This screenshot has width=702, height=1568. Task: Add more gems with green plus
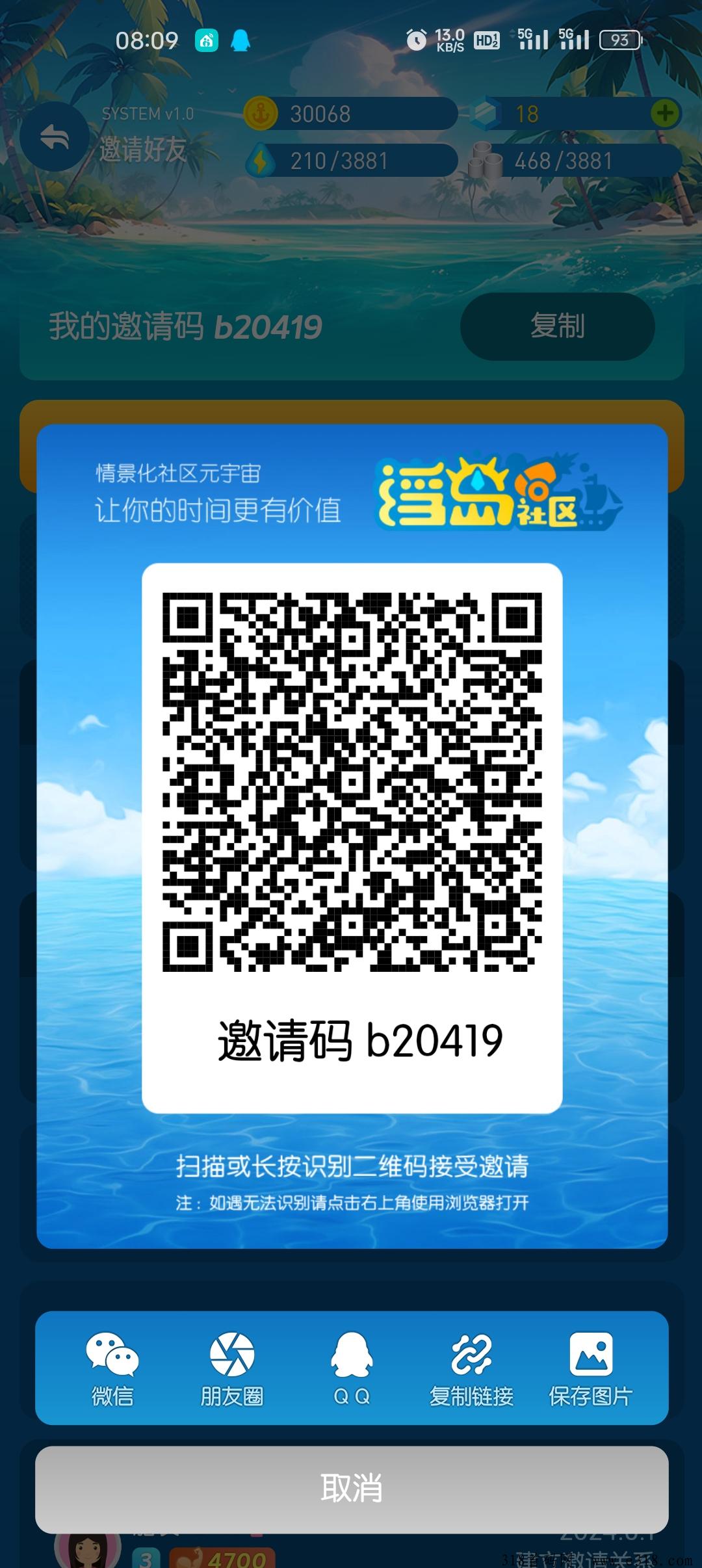click(664, 114)
